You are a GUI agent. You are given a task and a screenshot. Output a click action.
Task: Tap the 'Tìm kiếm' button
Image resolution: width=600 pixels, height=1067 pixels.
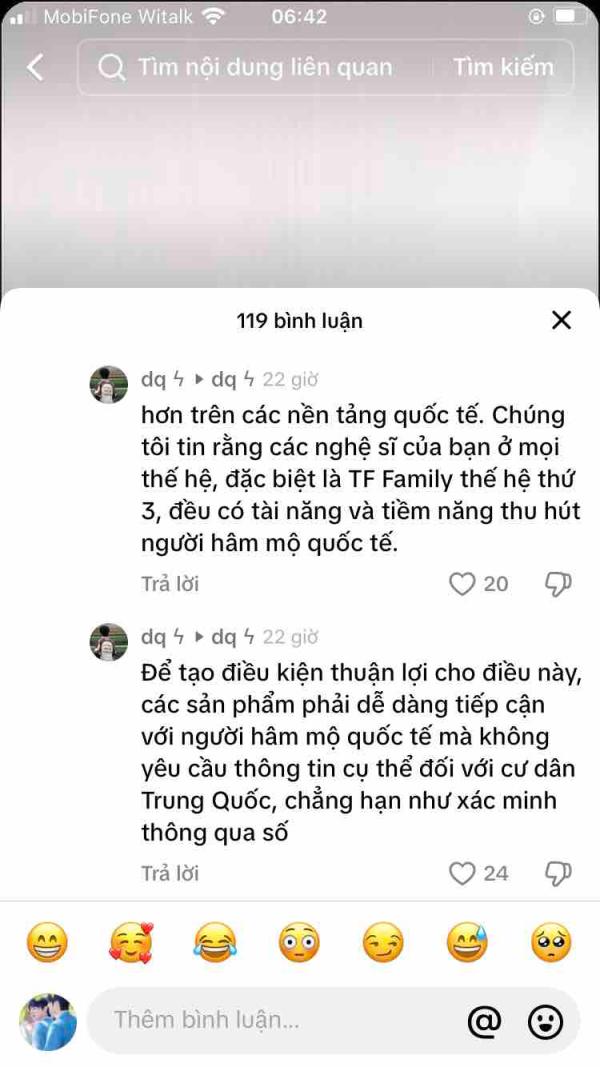[x=503, y=67]
